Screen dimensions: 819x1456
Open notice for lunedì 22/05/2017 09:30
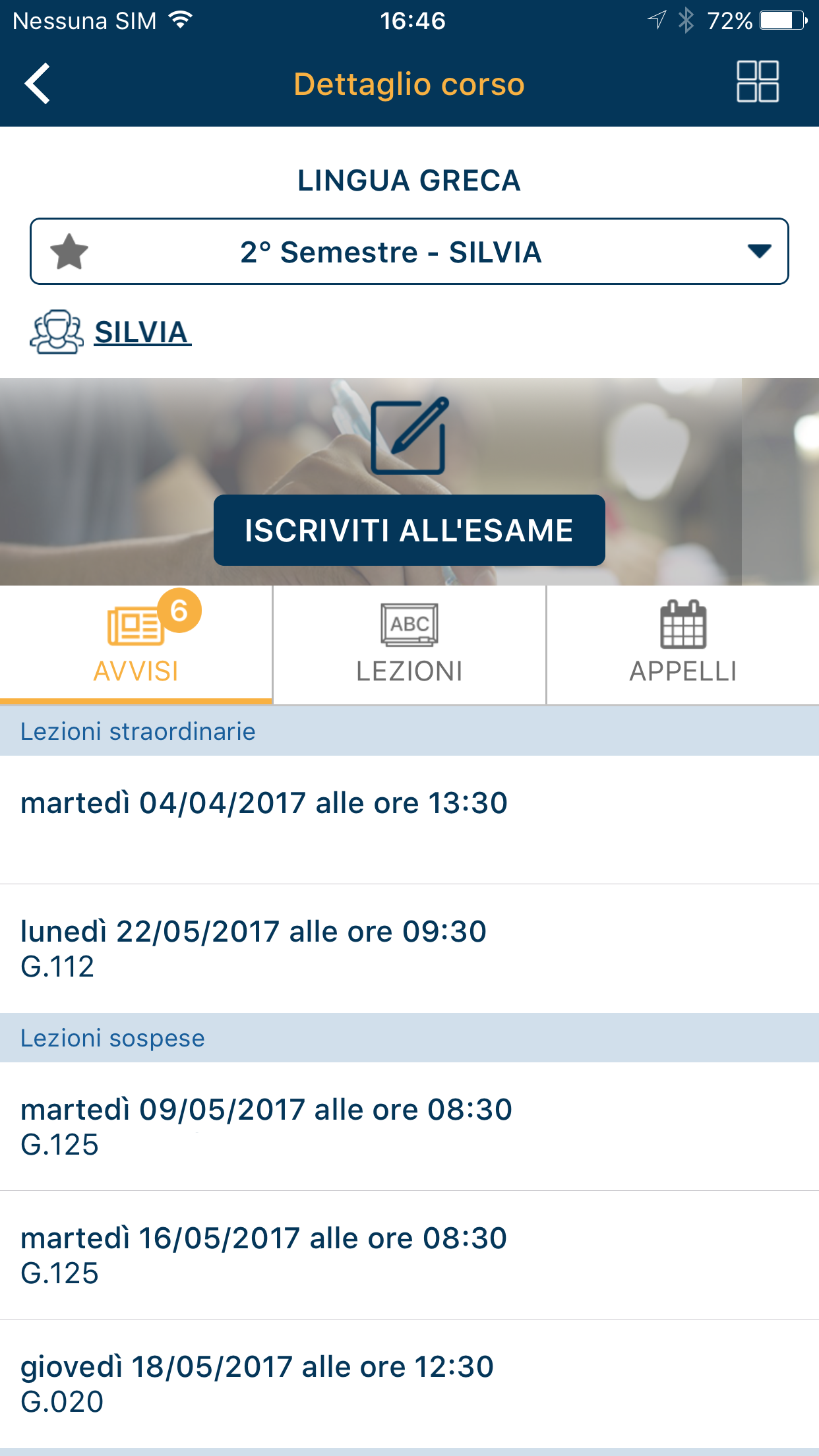click(x=409, y=948)
